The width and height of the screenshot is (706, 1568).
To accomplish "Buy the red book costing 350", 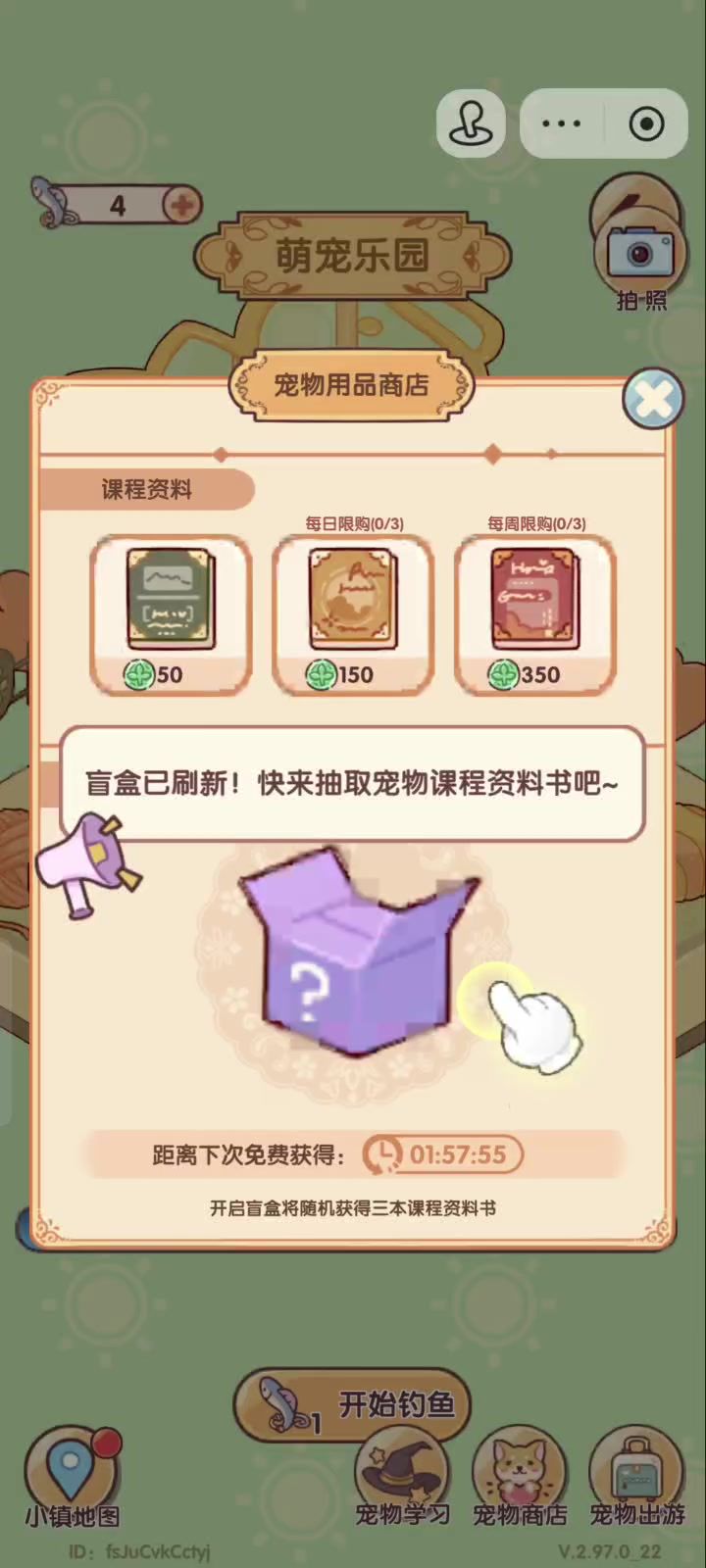I will point(535,615).
